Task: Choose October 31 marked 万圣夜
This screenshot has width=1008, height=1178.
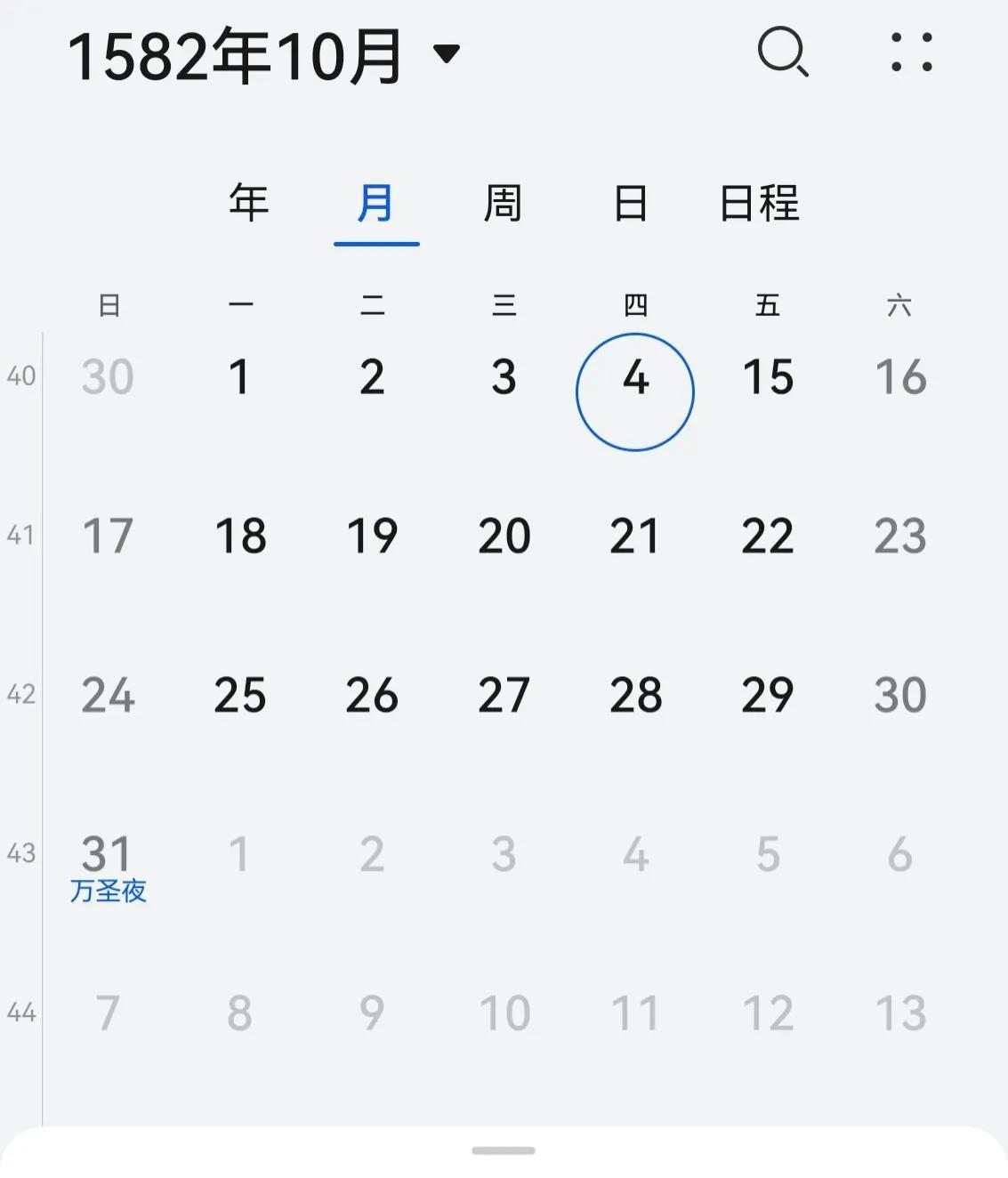Action: tap(108, 865)
